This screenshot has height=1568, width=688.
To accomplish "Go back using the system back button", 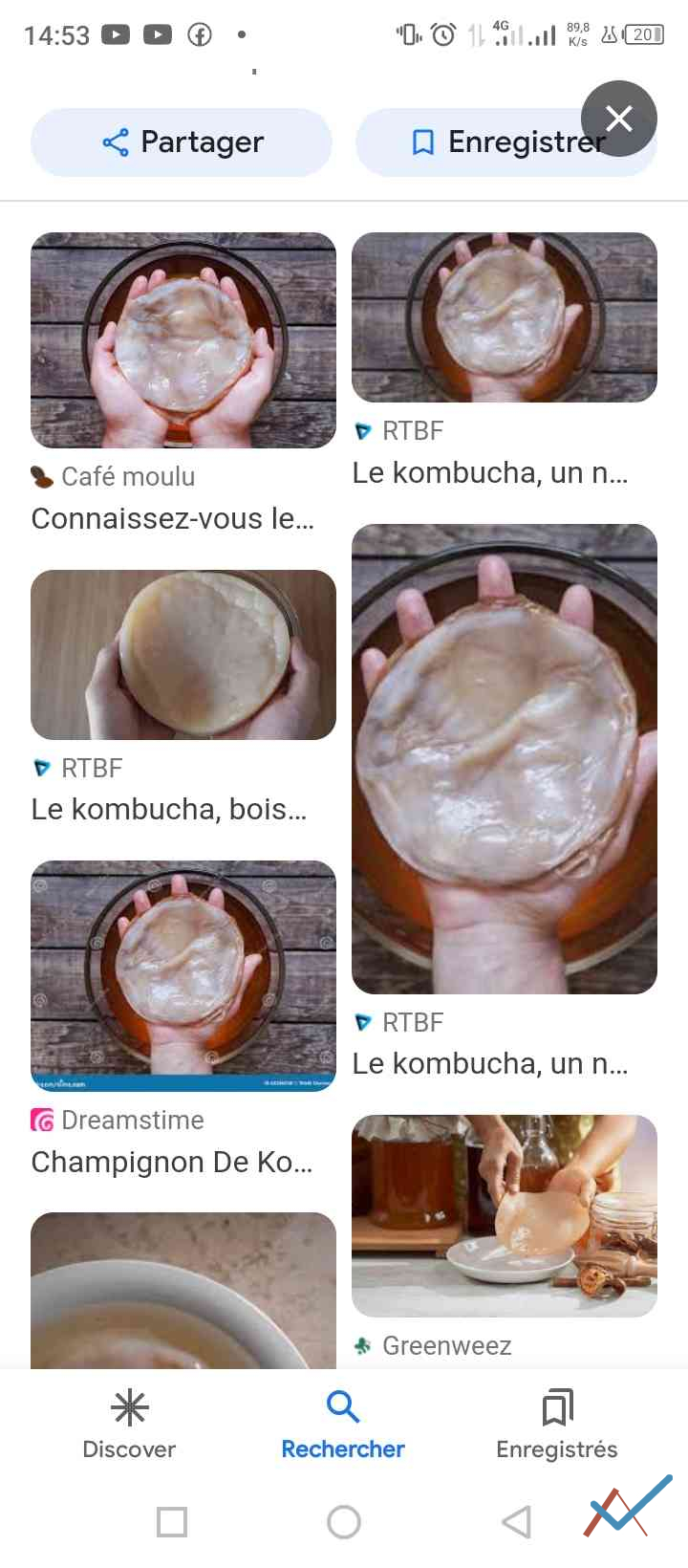I will tap(516, 1521).
